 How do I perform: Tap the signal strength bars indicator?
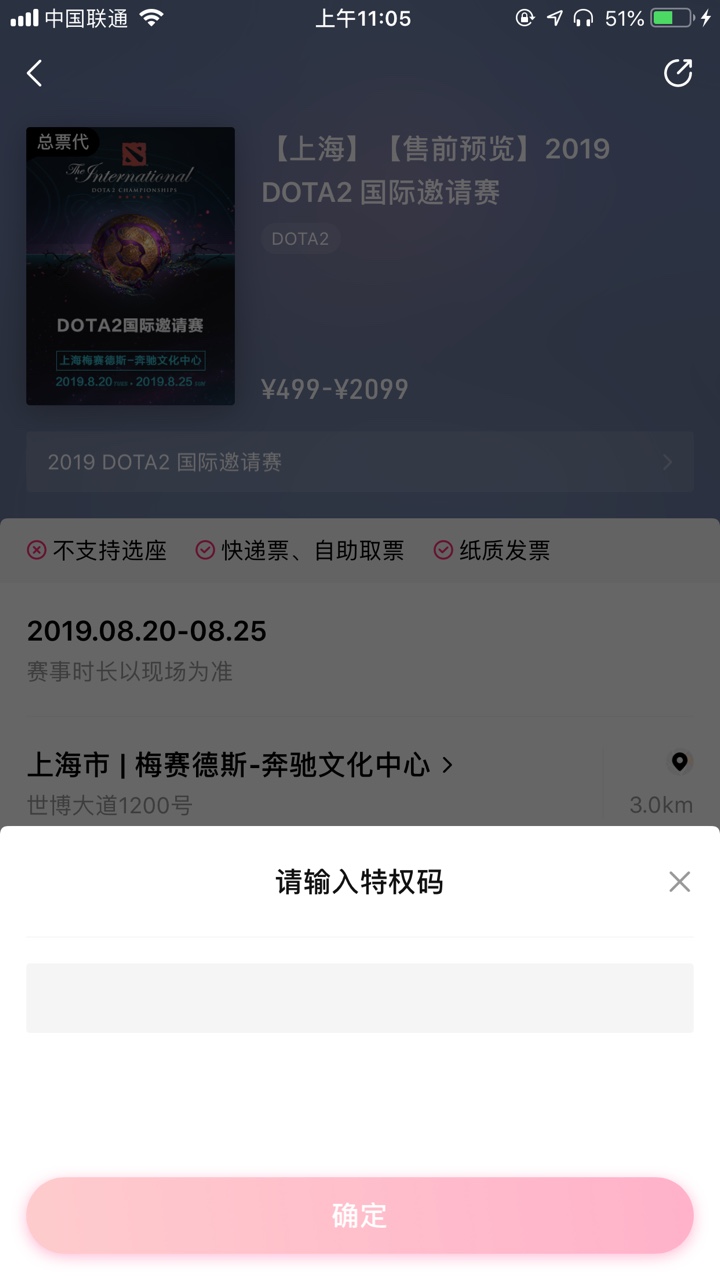coord(23,17)
